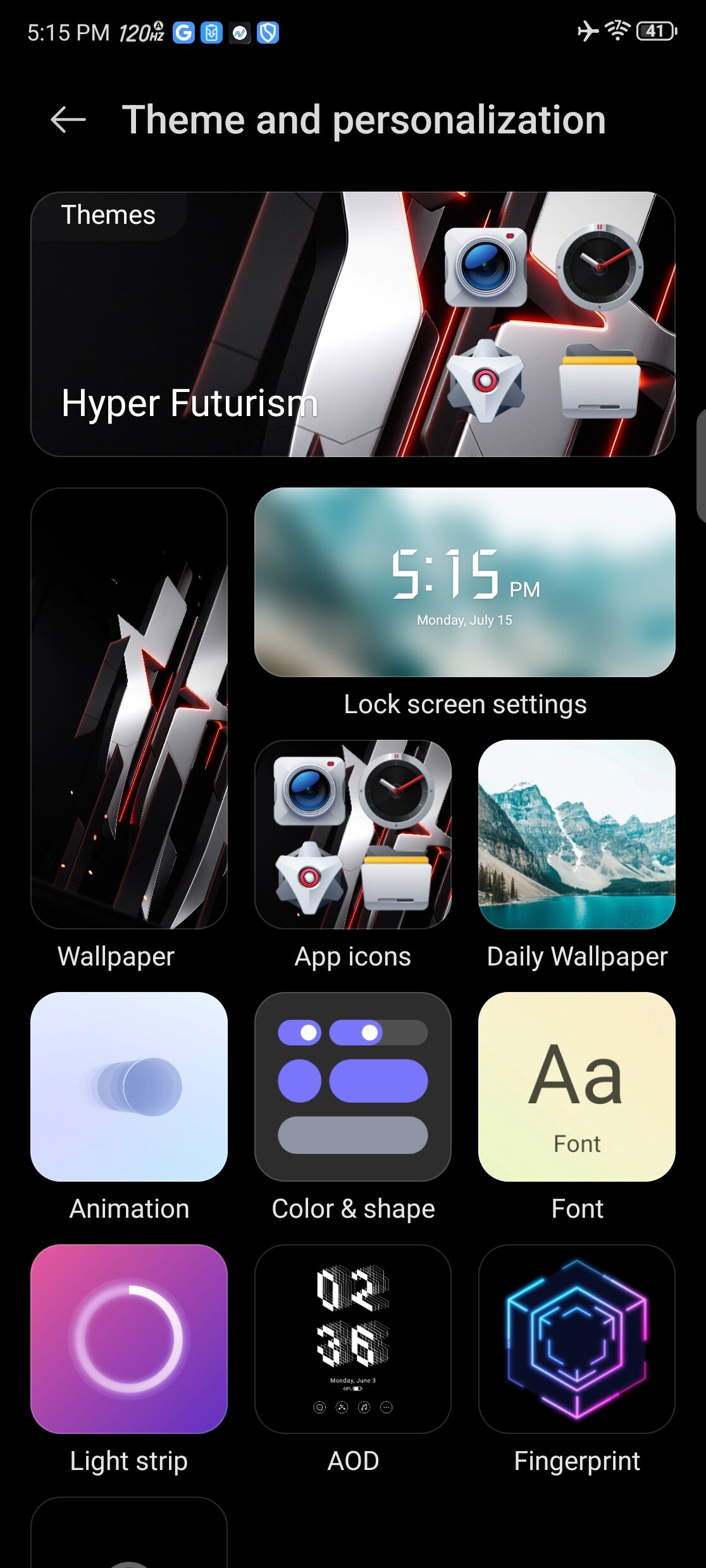Viewport: 706px width, 1568px height.
Task: Open Color & shape options
Action: (x=353, y=1087)
